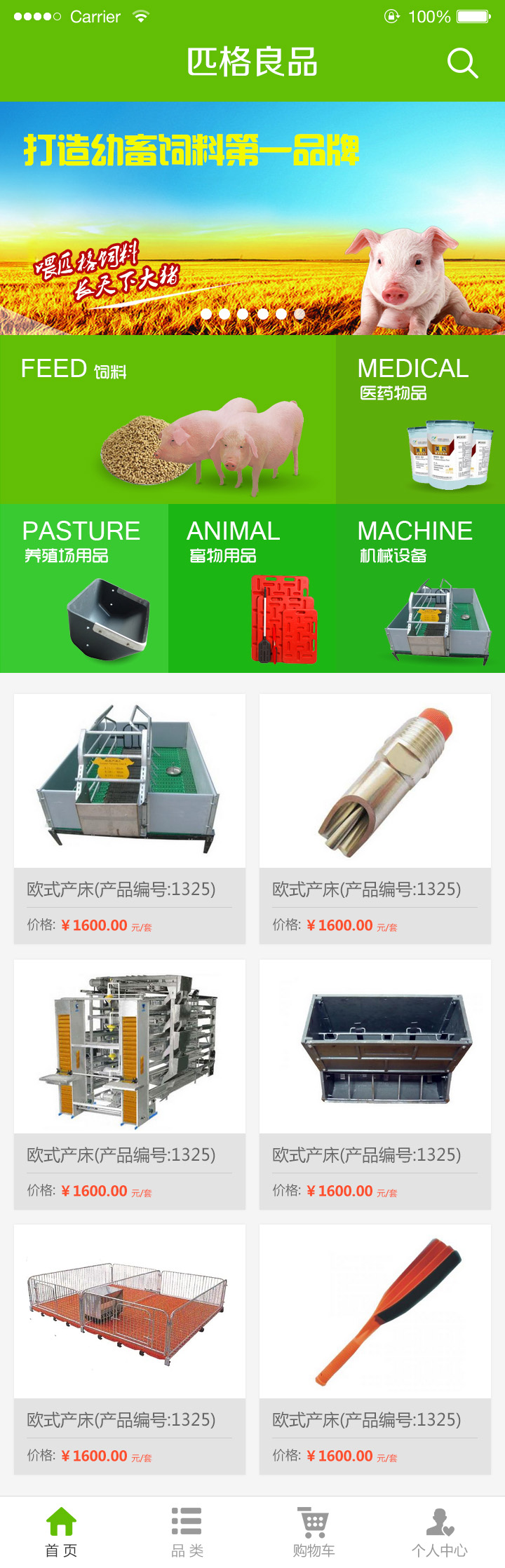View the orange paddle product card
Viewport: 505px width, 1568px height.
click(x=375, y=1349)
